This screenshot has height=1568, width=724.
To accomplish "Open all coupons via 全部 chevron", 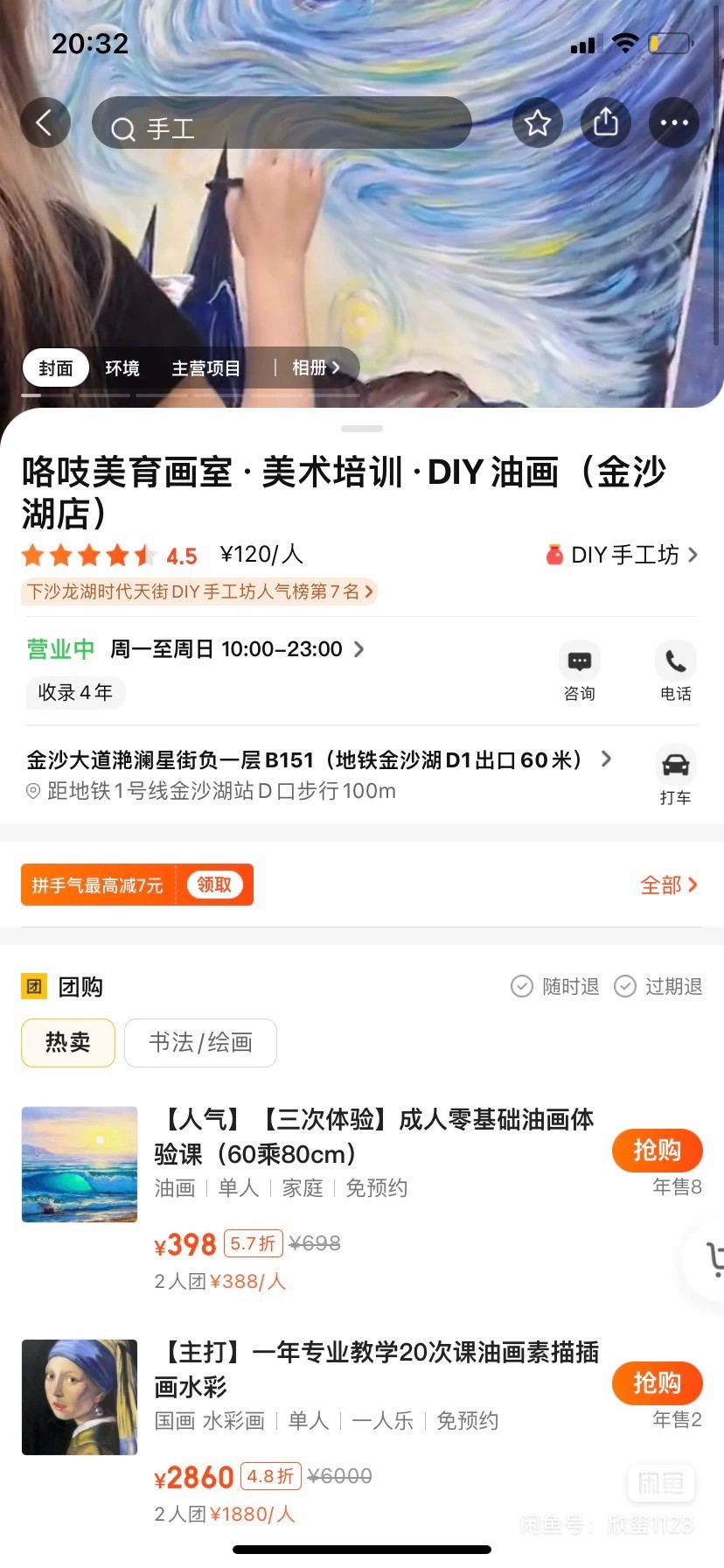I will (x=669, y=885).
